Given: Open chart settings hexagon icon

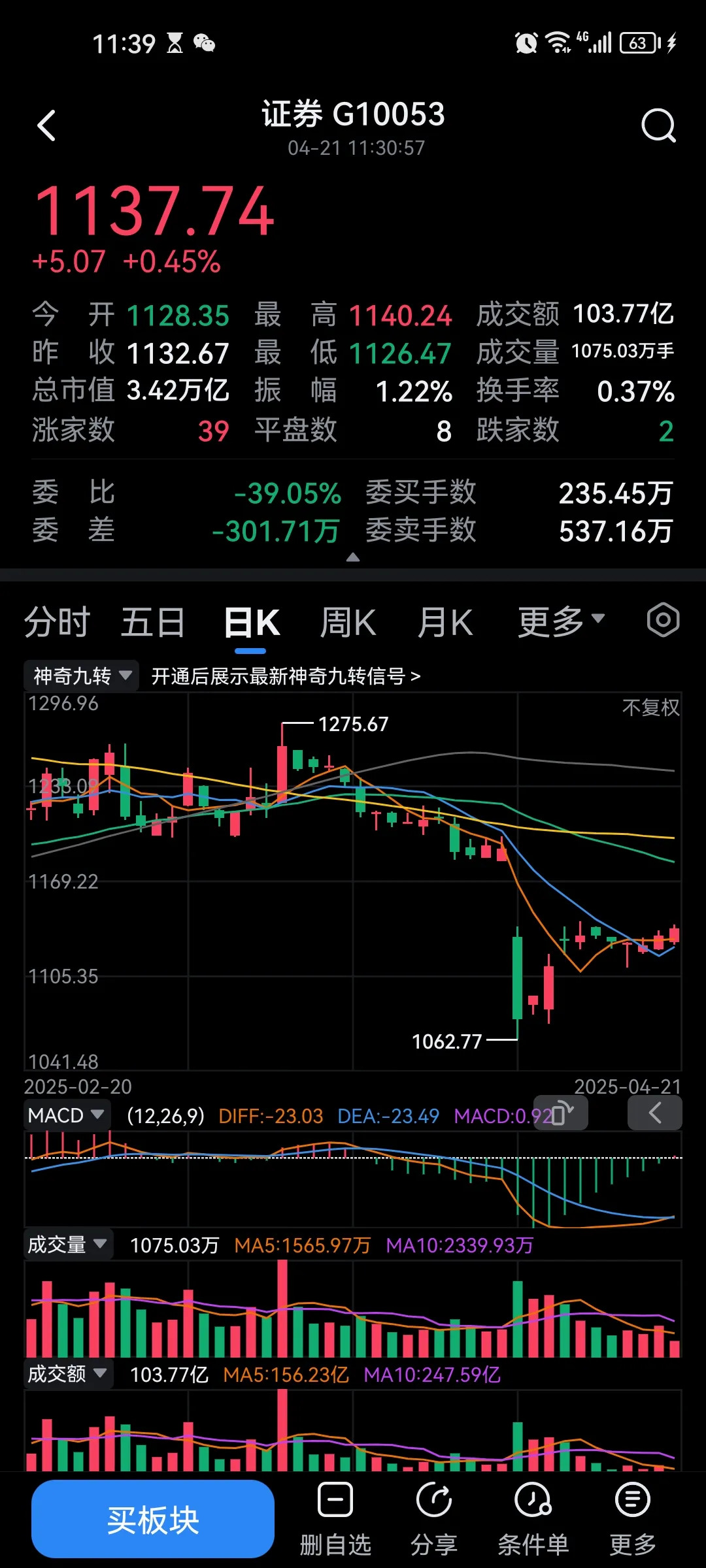Looking at the screenshot, I should [x=663, y=621].
